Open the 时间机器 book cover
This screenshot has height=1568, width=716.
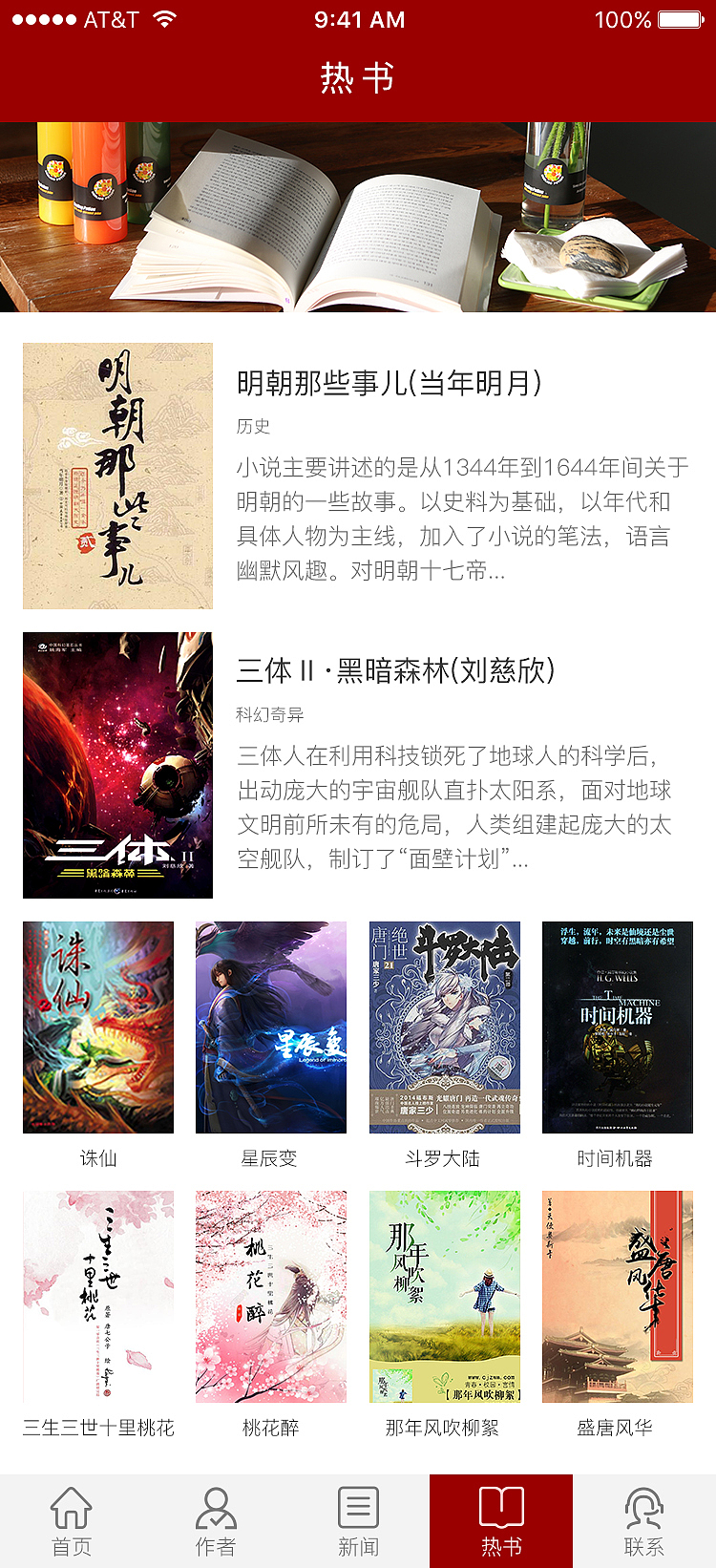click(x=619, y=1028)
